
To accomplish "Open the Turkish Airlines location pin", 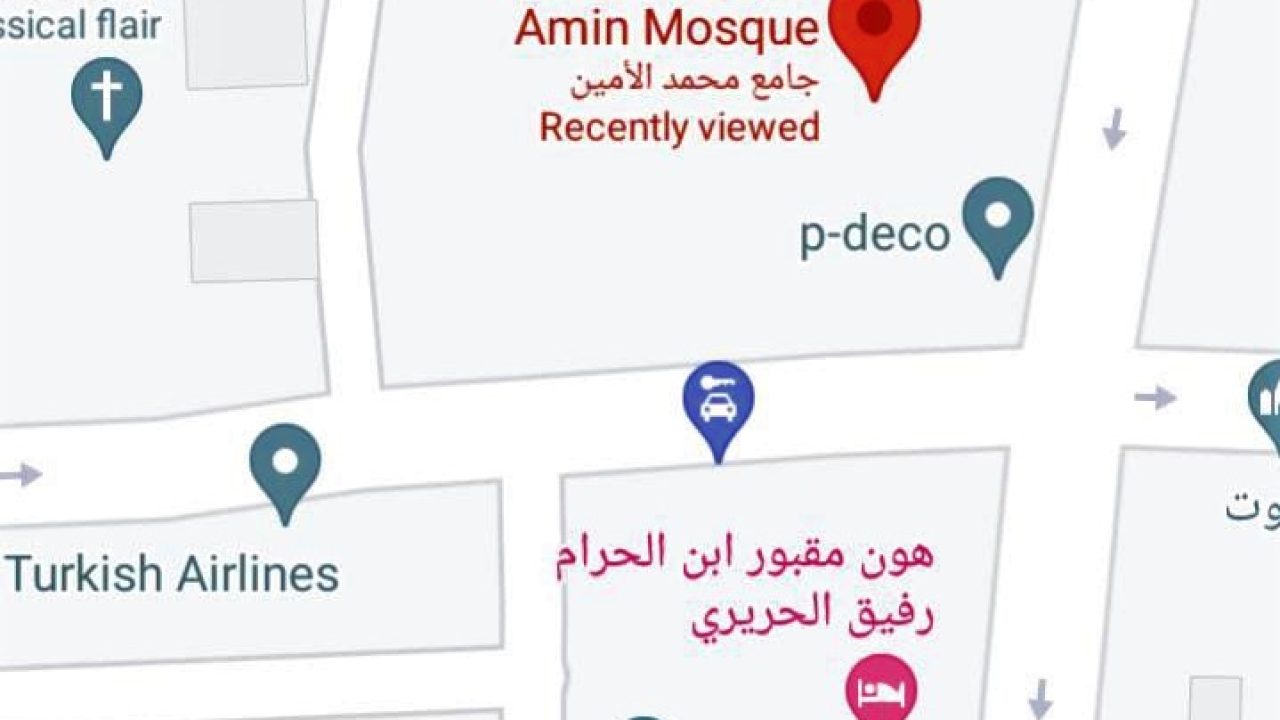I will point(285,464).
